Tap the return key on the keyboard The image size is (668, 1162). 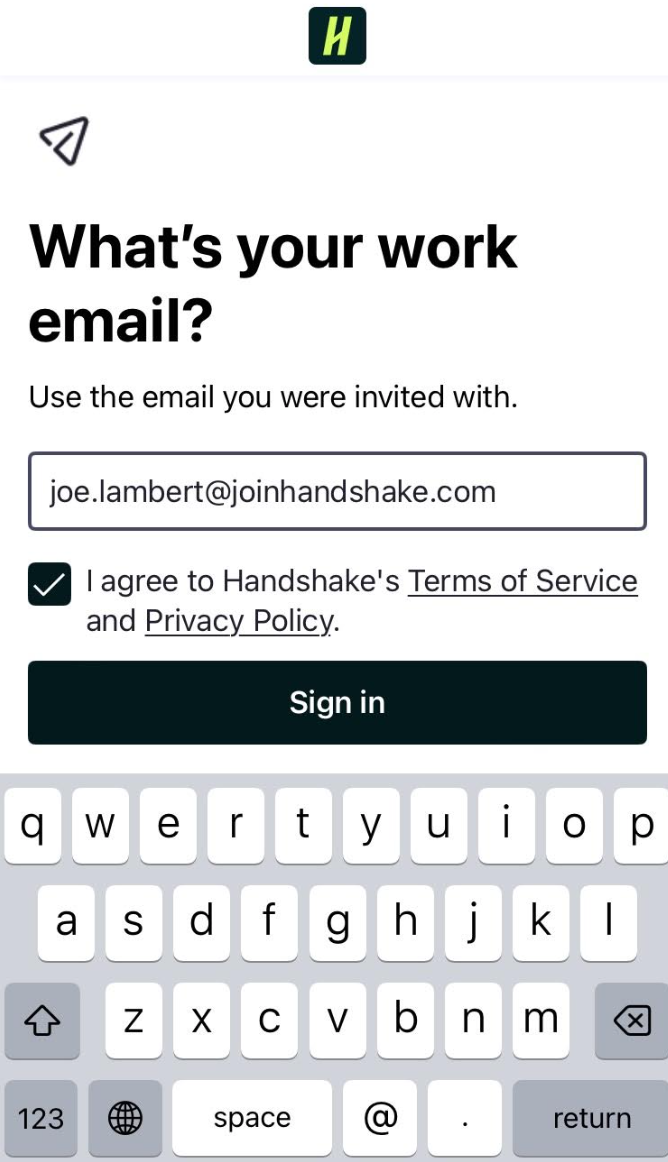click(591, 1117)
